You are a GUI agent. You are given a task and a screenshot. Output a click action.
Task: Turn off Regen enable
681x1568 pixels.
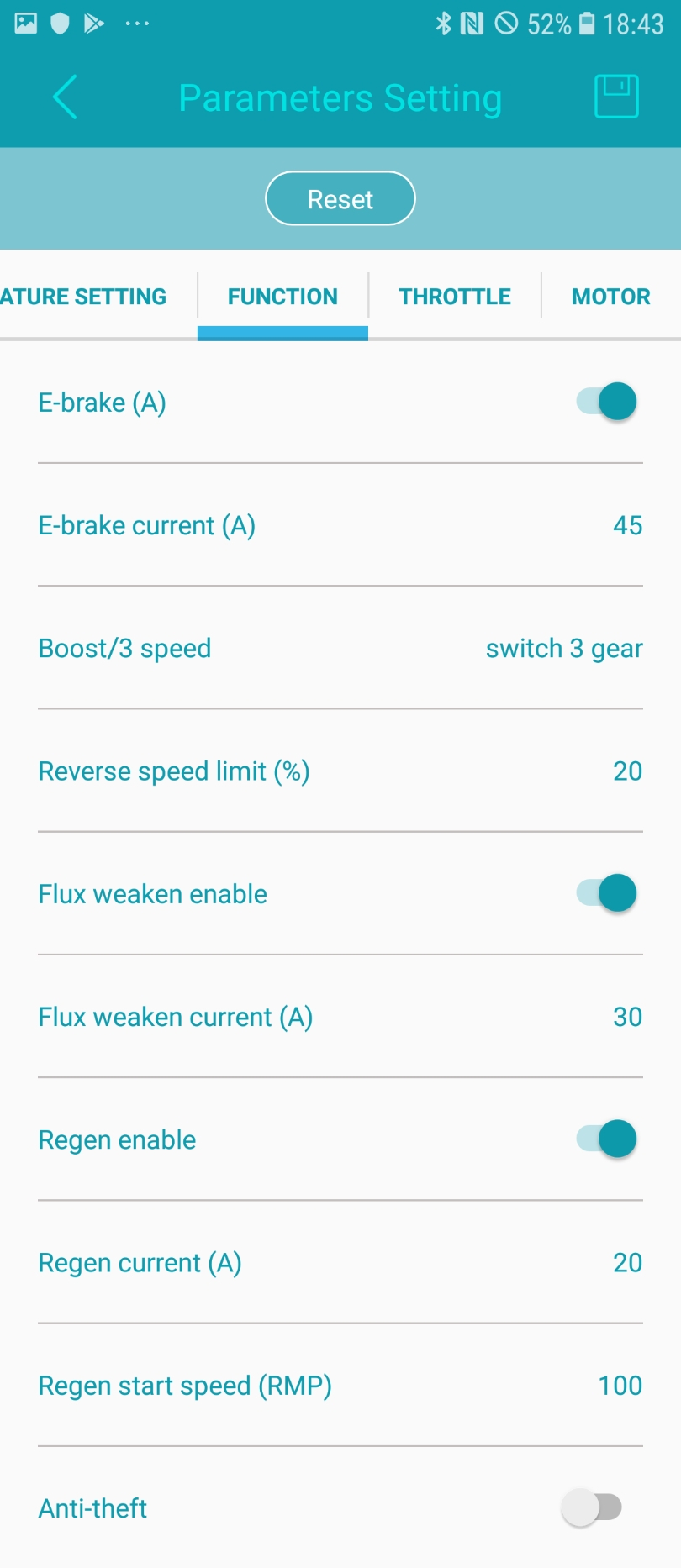tap(606, 1139)
